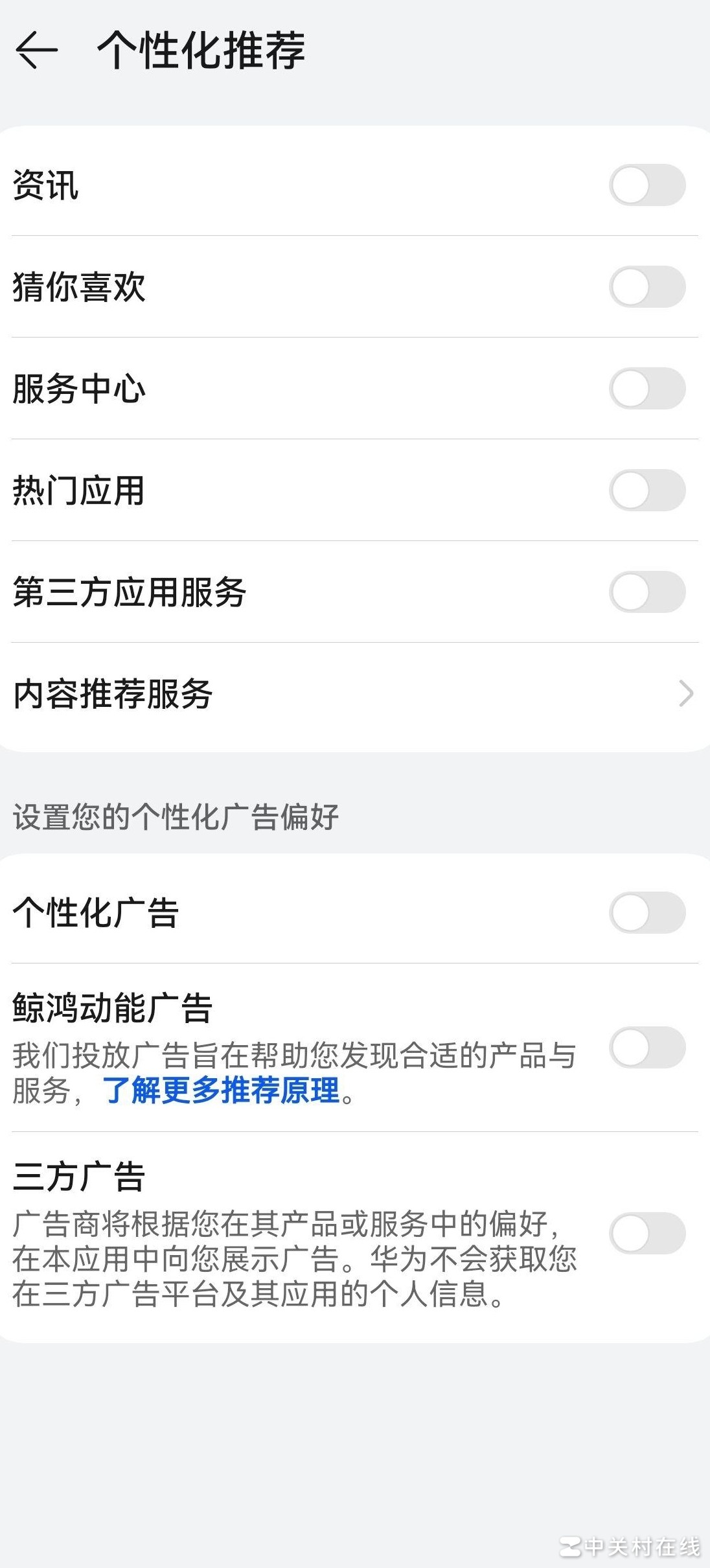Enable the 资讯 switch

tap(647, 185)
